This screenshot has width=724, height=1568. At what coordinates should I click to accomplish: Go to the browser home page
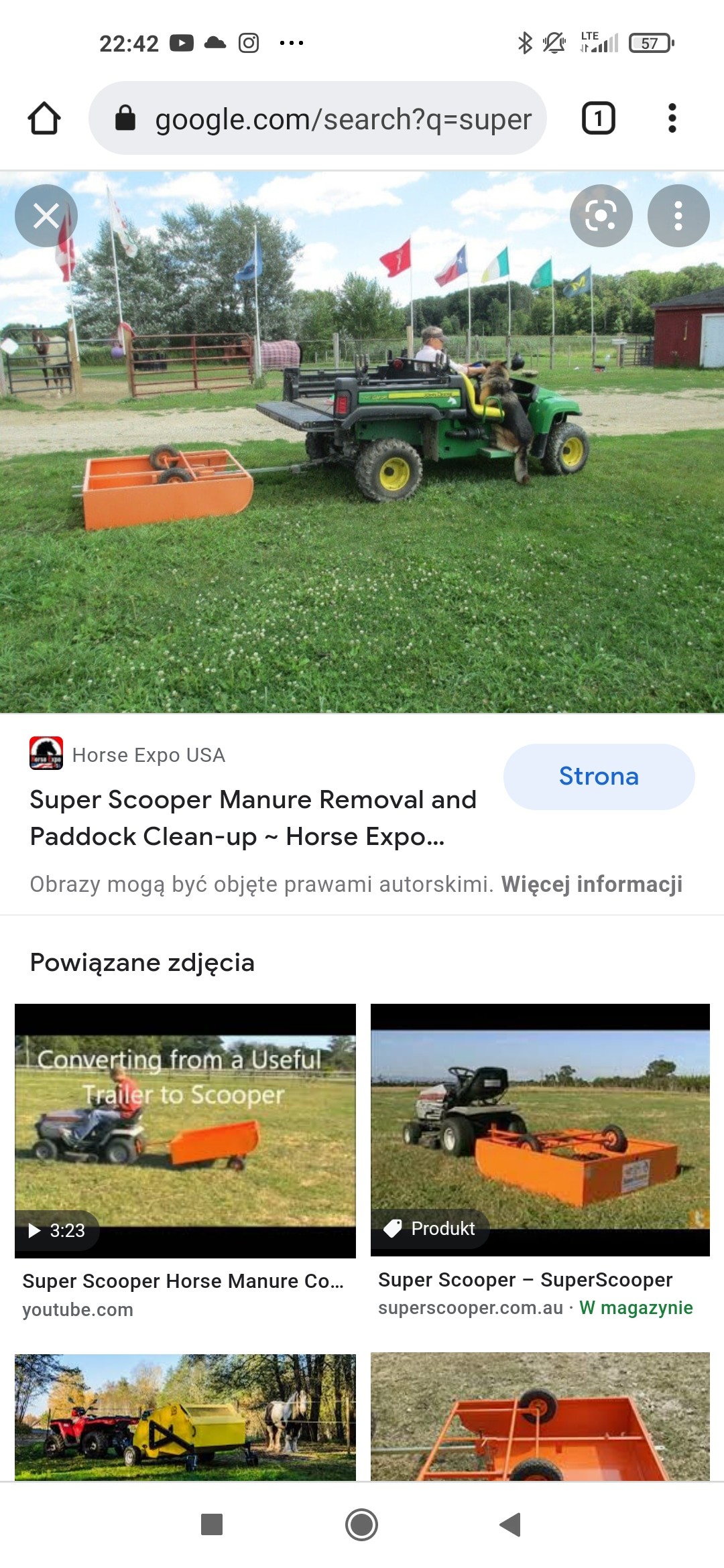[44, 119]
